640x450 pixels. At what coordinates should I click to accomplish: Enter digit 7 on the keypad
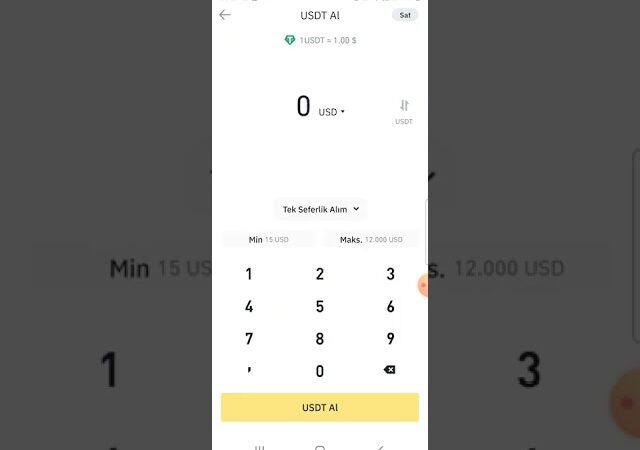249,339
